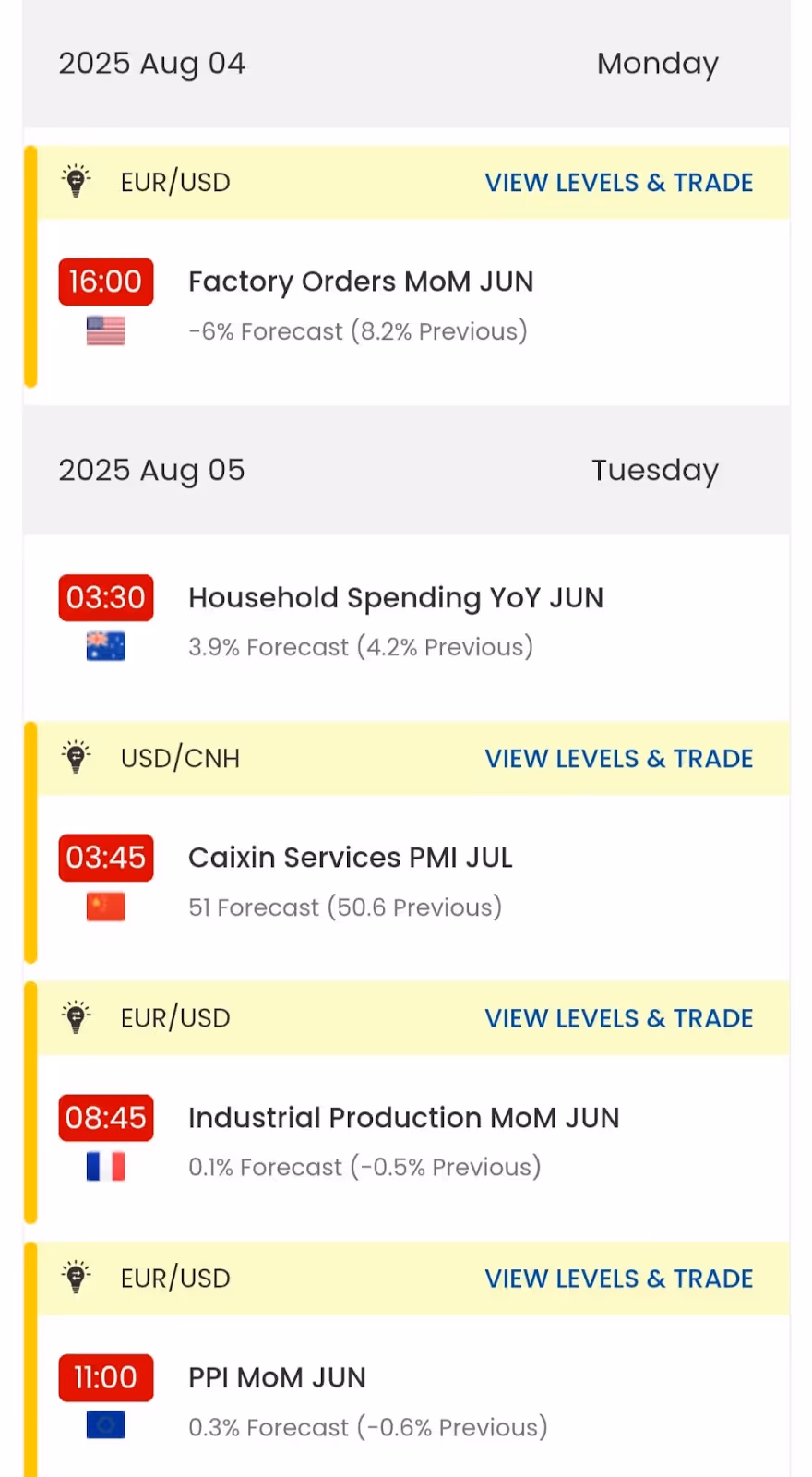Open the PPI MoM JUN event
The width and height of the screenshot is (812, 1477).
coord(277,1378)
